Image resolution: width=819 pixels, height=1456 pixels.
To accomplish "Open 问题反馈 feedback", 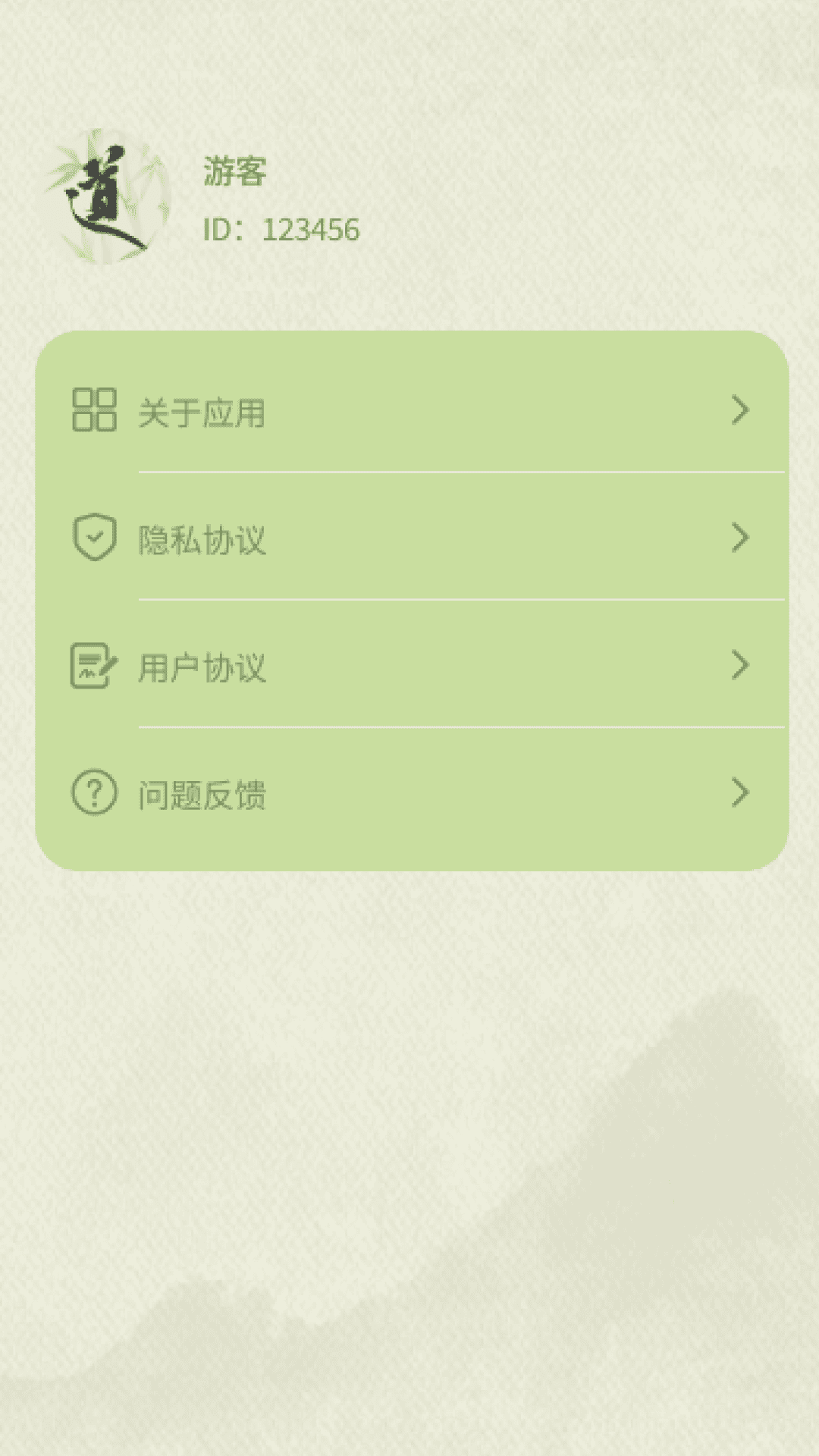I will pos(409,793).
